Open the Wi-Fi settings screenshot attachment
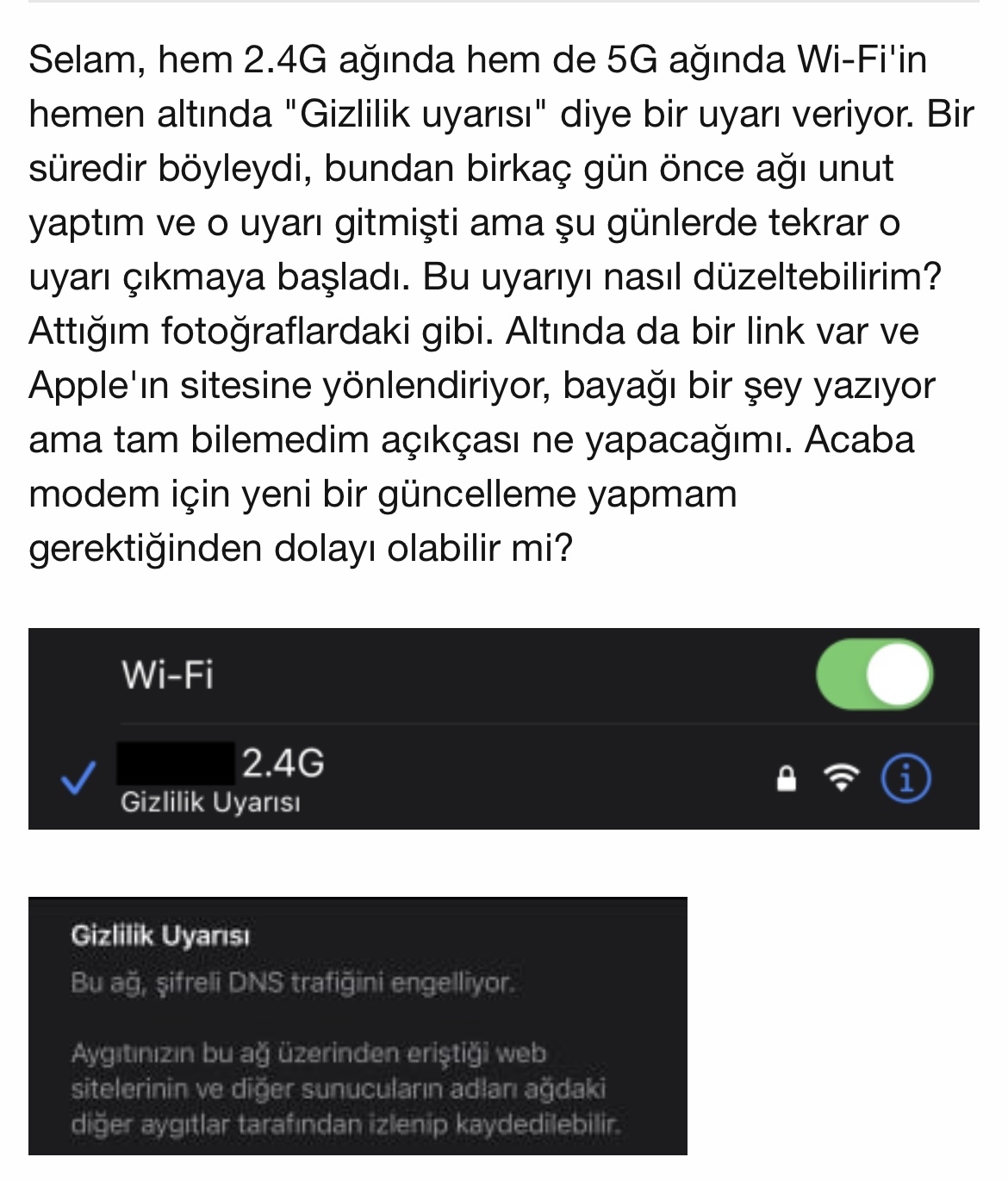This screenshot has width=1008, height=1182. tap(503, 729)
